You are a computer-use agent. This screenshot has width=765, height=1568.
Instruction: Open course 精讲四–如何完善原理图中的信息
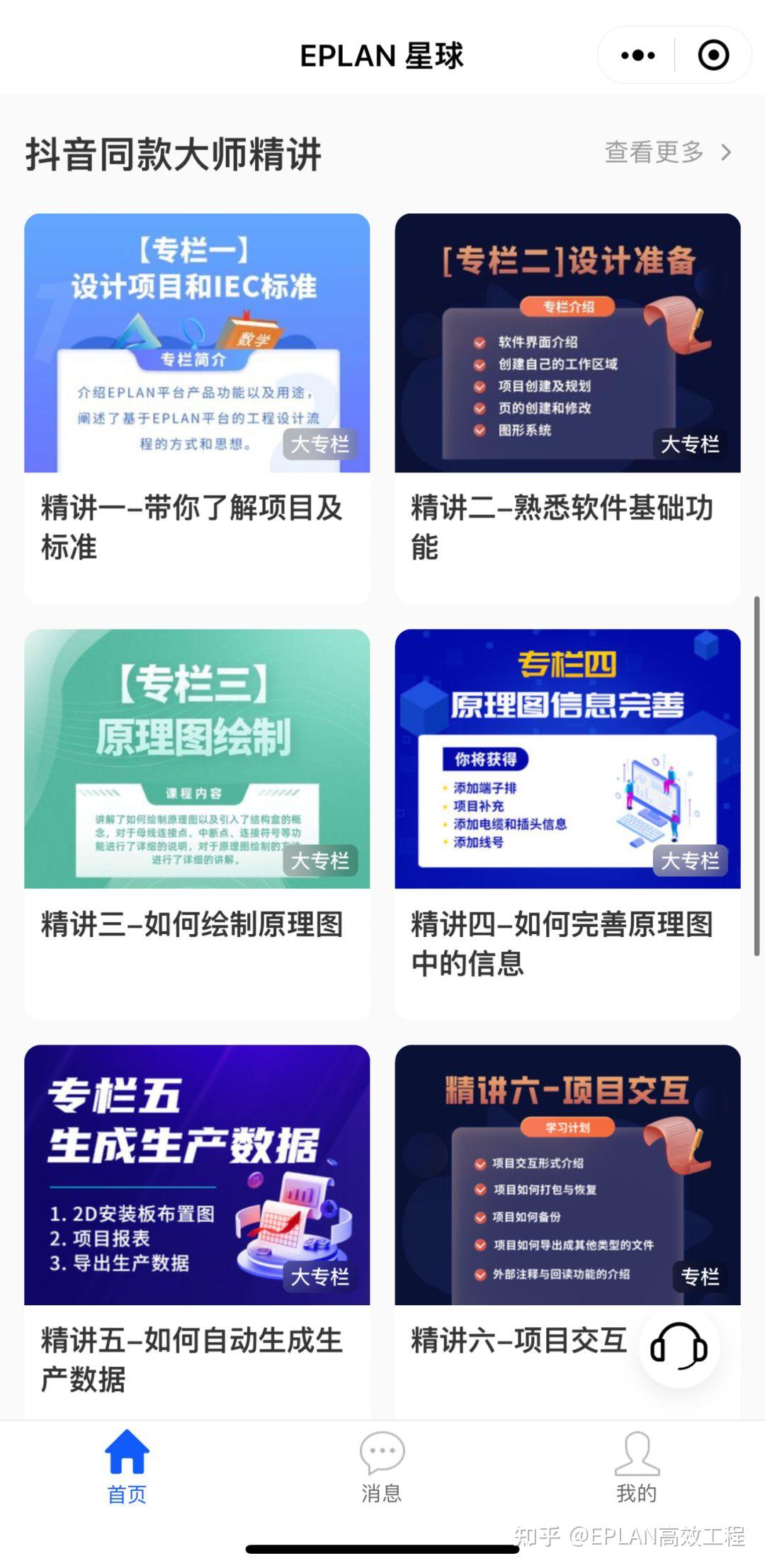pyautogui.click(x=567, y=824)
